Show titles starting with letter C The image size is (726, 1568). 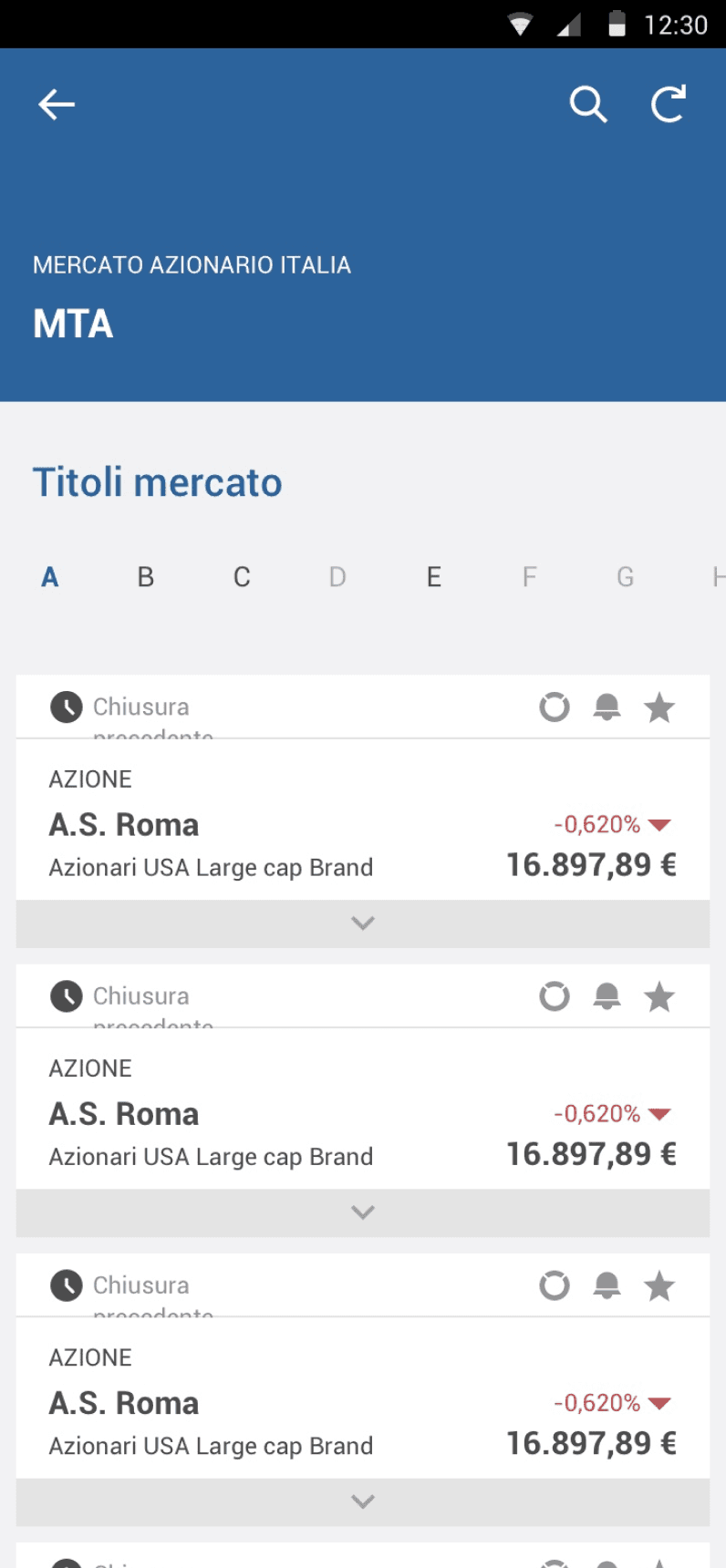click(242, 577)
